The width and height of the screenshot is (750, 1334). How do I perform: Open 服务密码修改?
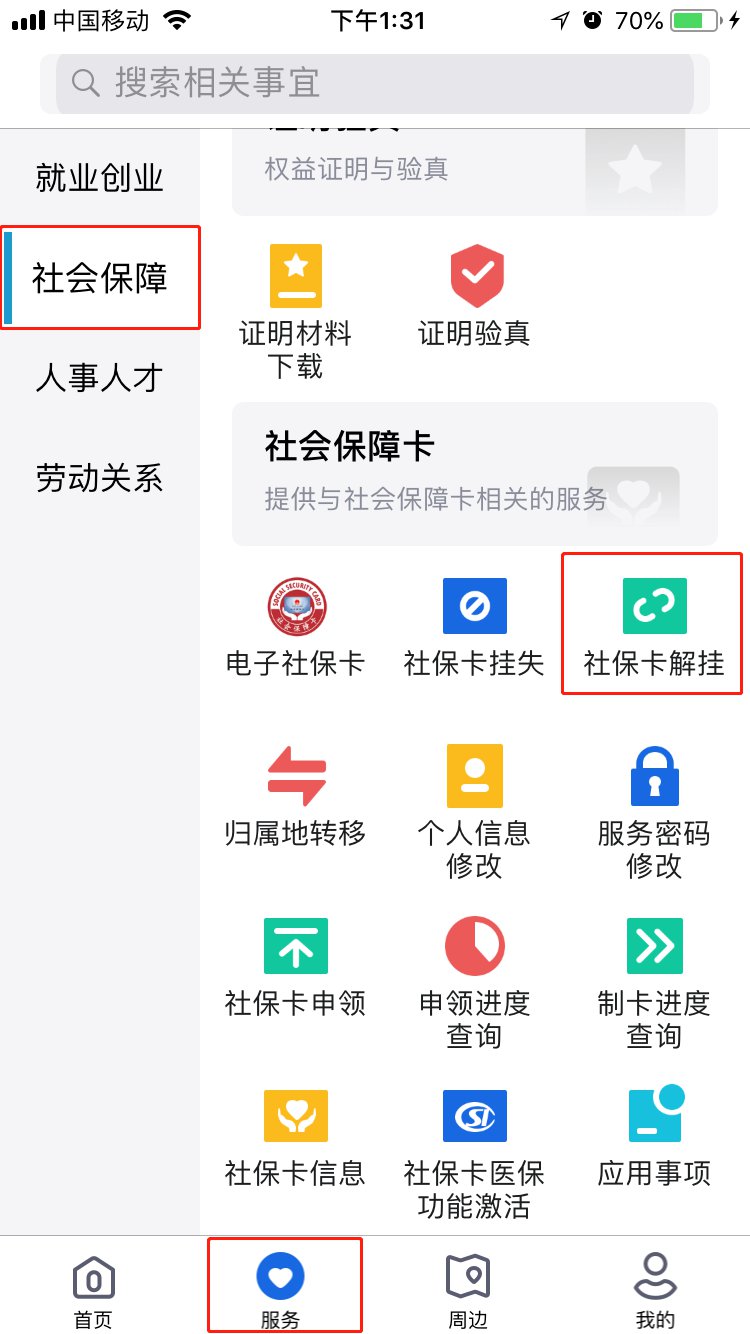tap(654, 810)
